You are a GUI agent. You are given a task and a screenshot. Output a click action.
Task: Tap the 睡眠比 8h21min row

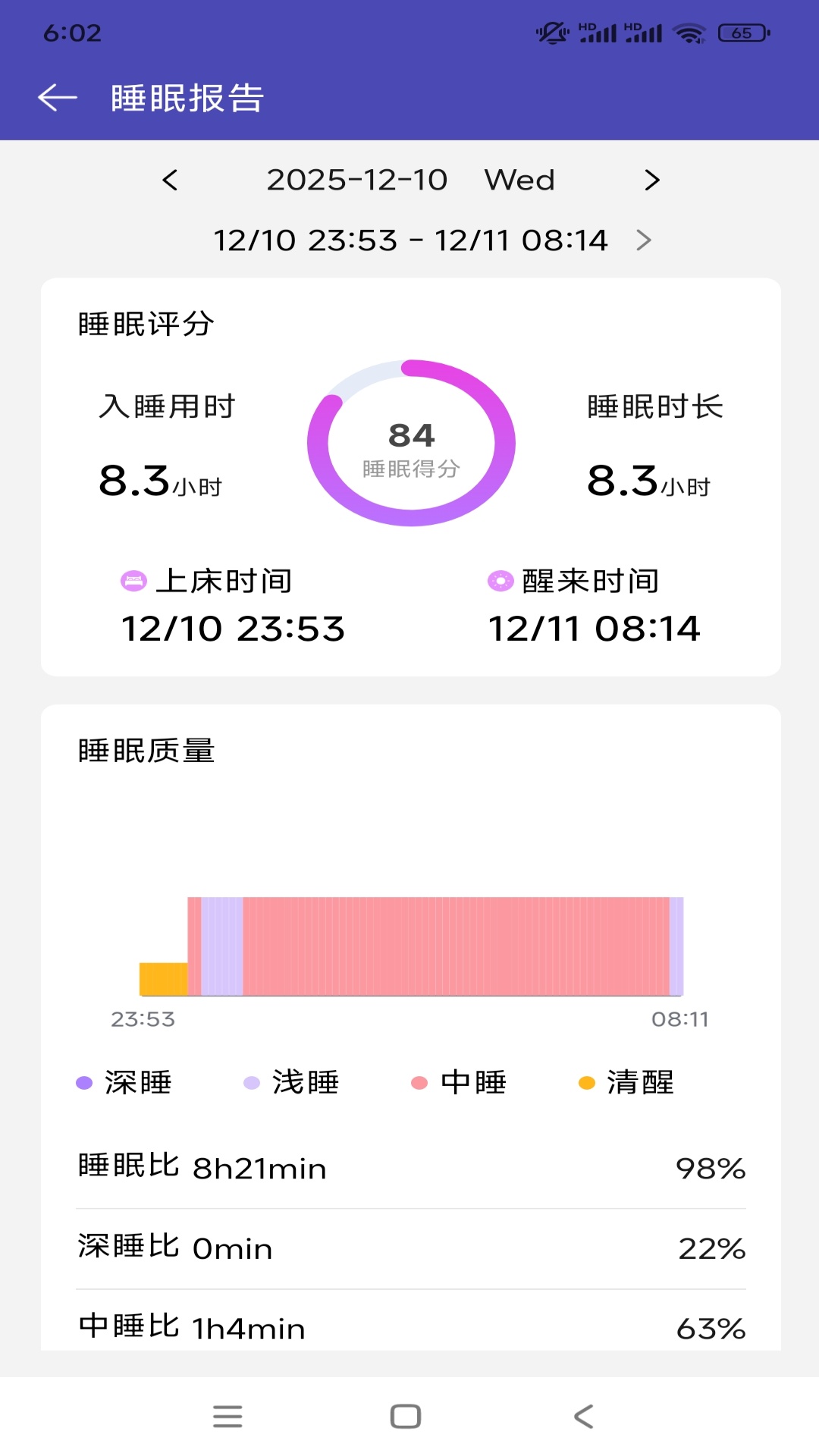(x=409, y=1168)
